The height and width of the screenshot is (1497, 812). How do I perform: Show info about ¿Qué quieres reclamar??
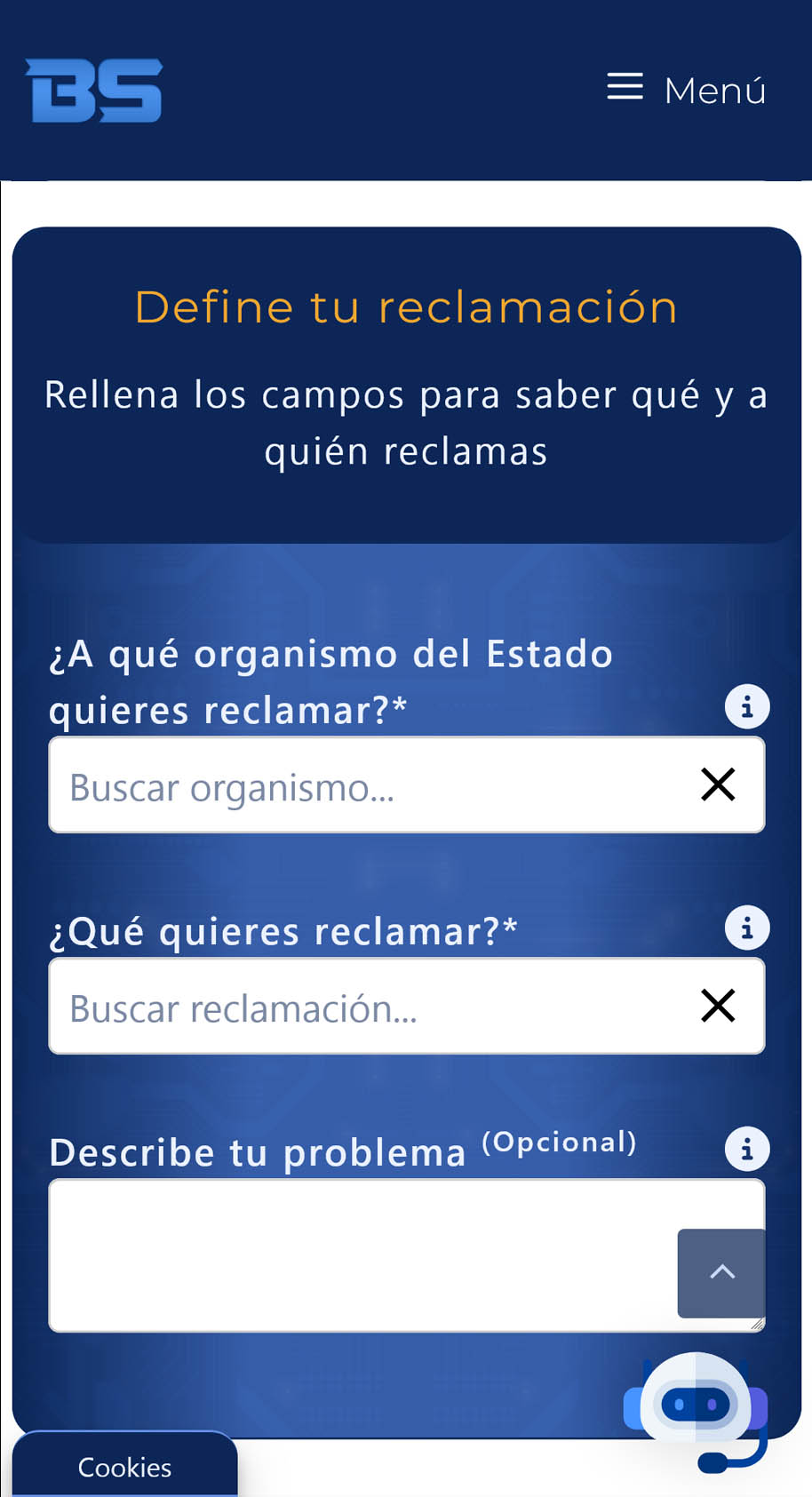(747, 928)
